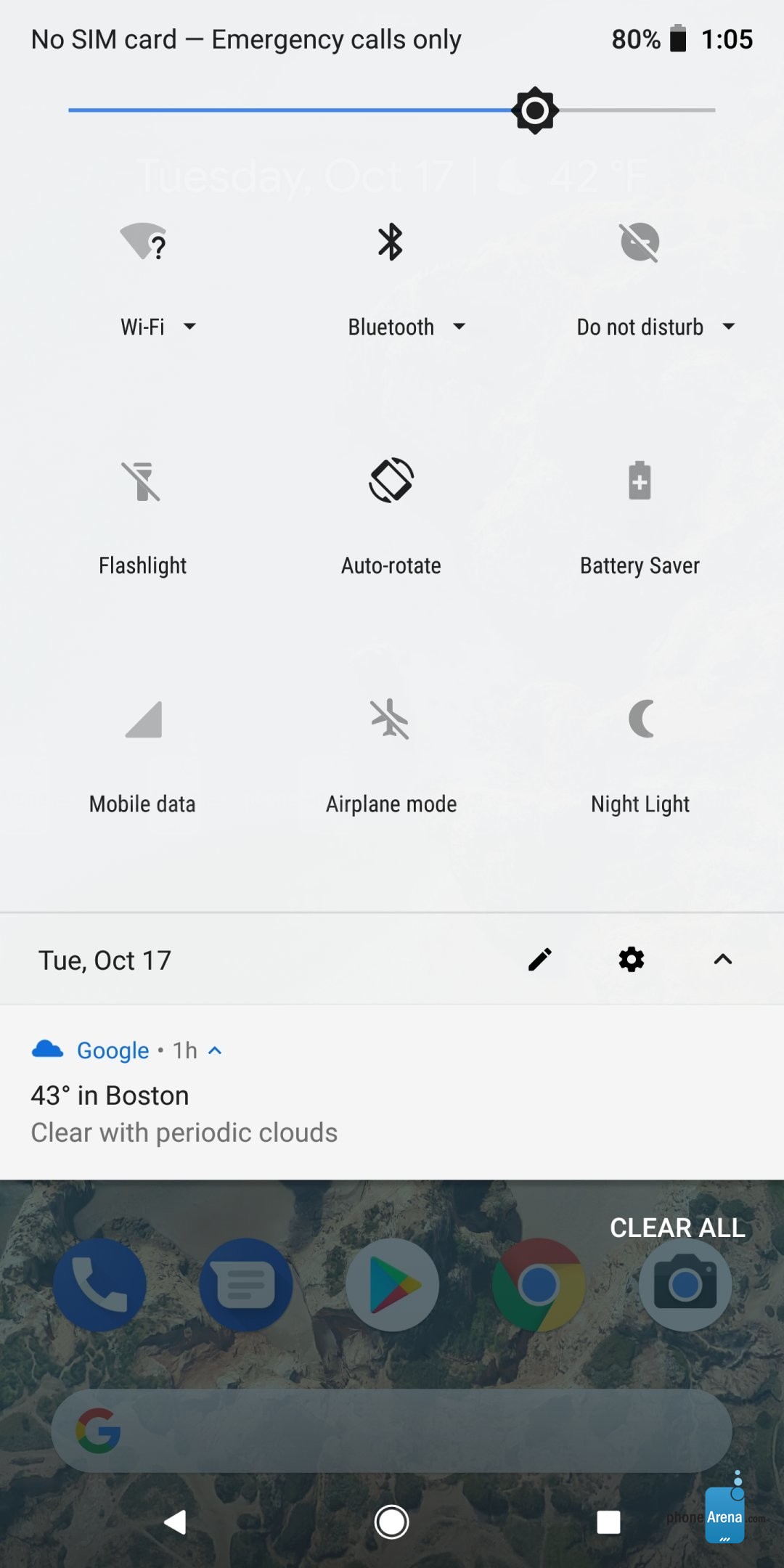Screen dimensions: 784x1568
Task: Open the Google weather notification for Boston
Action: point(392,1093)
